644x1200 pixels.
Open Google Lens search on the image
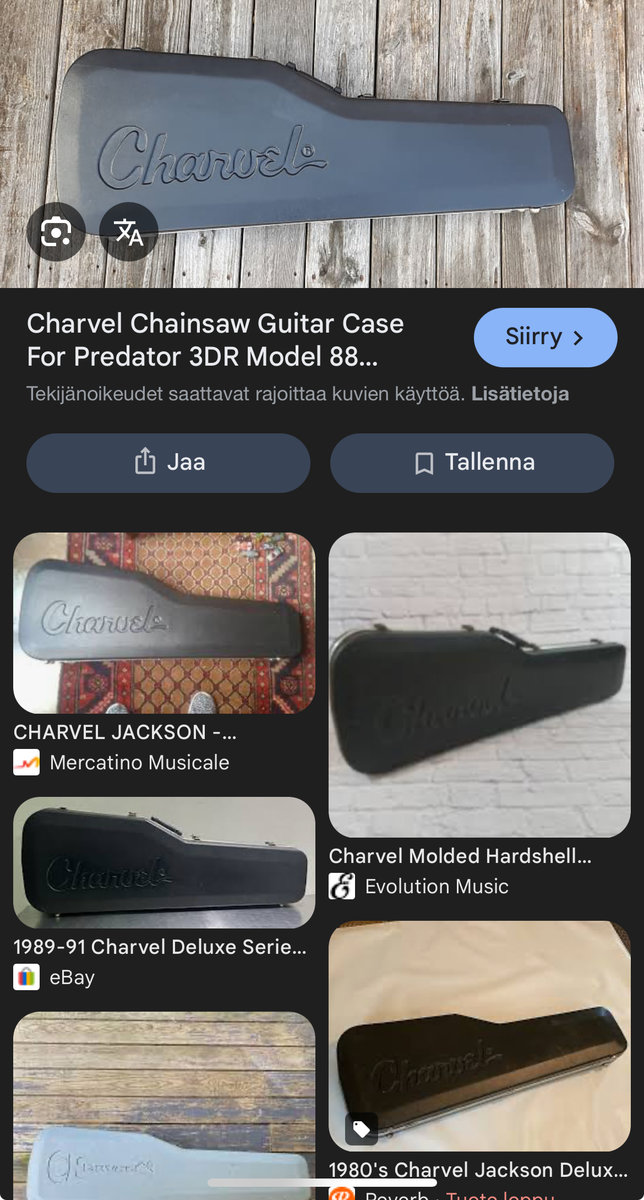pos(56,232)
